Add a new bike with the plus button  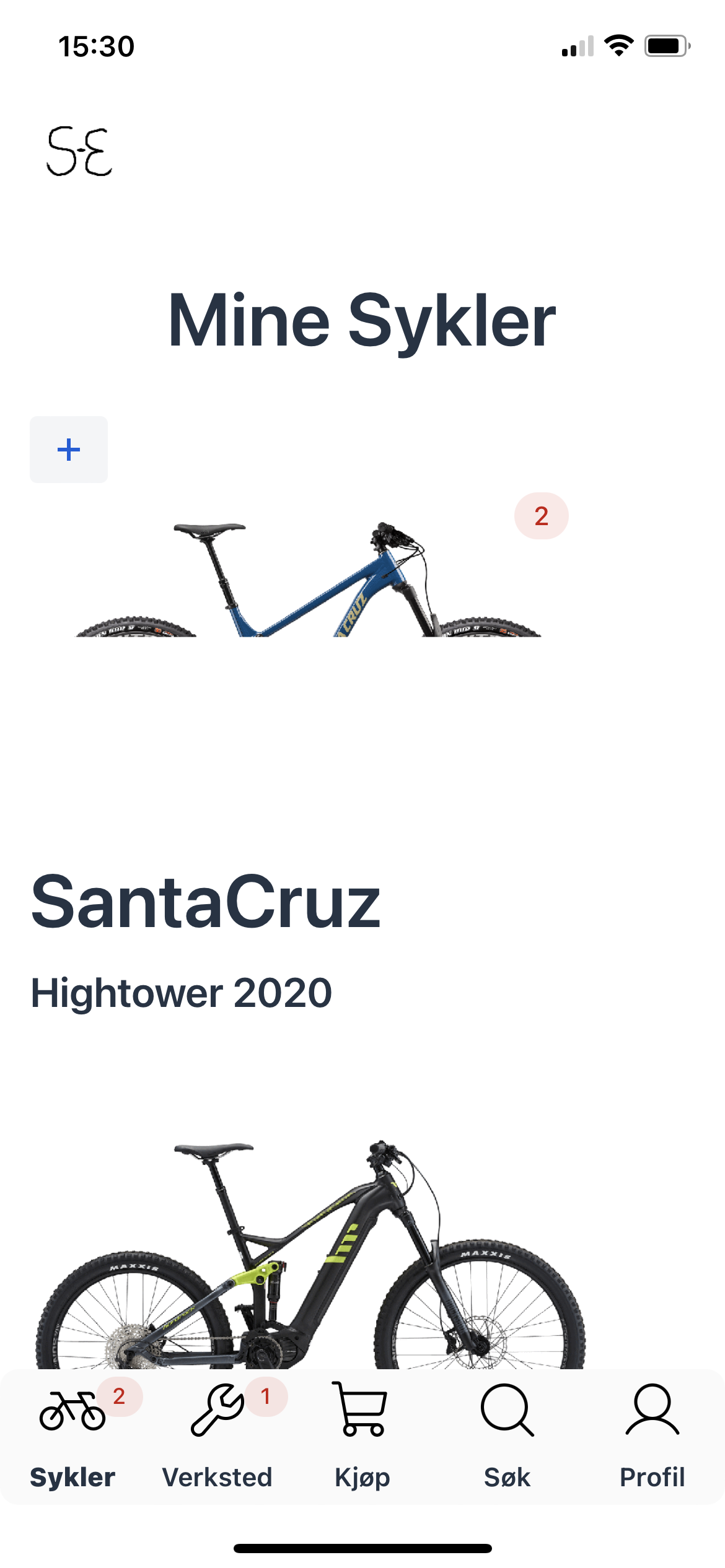[x=69, y=450]
